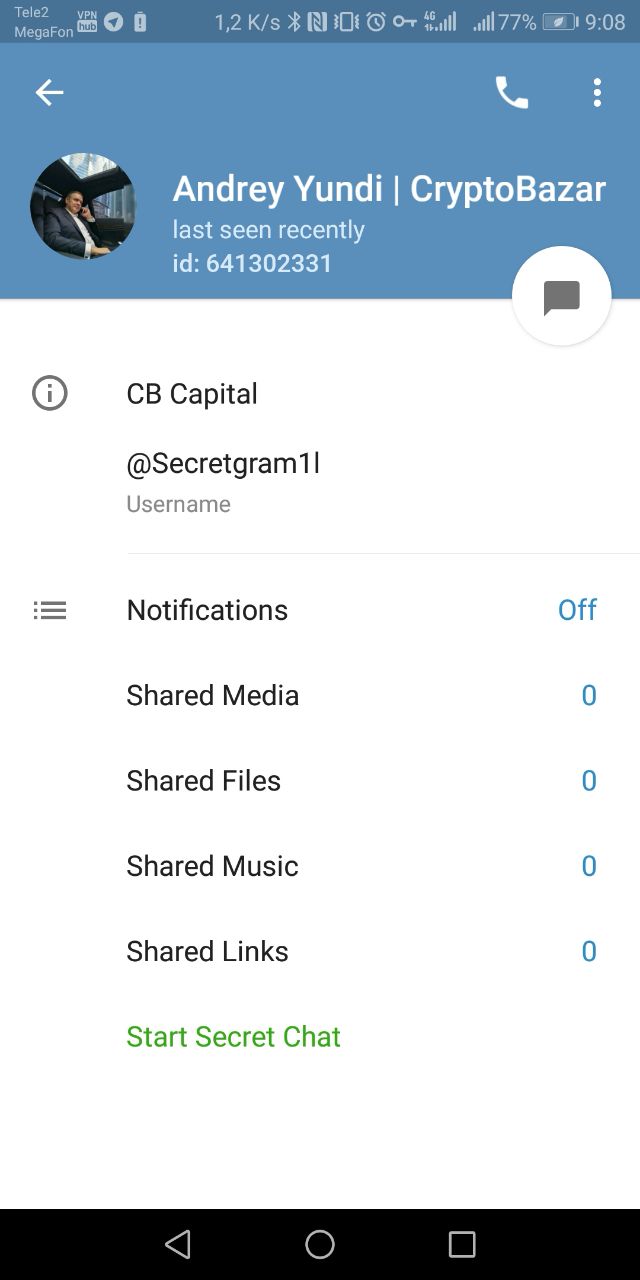Tap the floating message button to chat
Screen dimensions: 640x1280
pyautogui.click(x=561, y=297)
